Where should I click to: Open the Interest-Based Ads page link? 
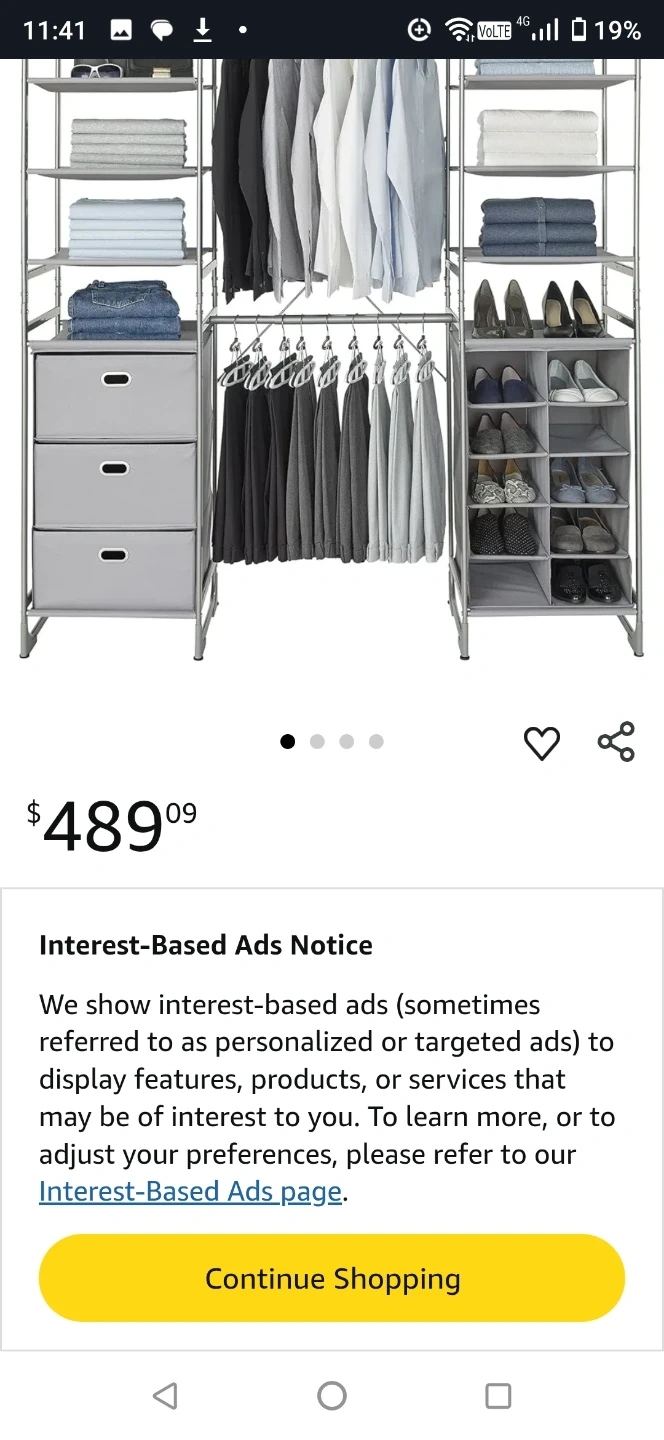coord(190,1192)
